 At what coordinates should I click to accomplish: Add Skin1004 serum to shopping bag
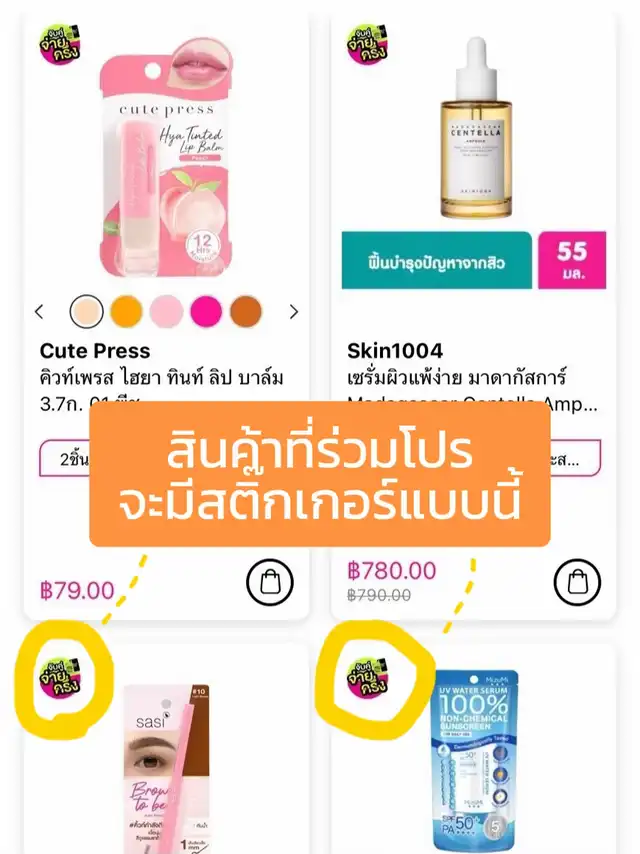click(x=577, y=580)
